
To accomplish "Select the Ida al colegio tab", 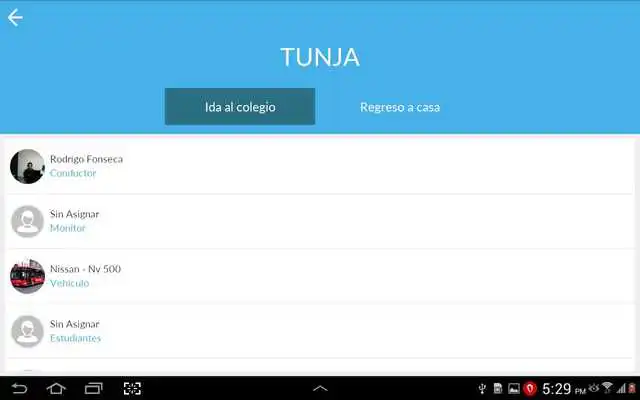I will click(x=240, y=107).
